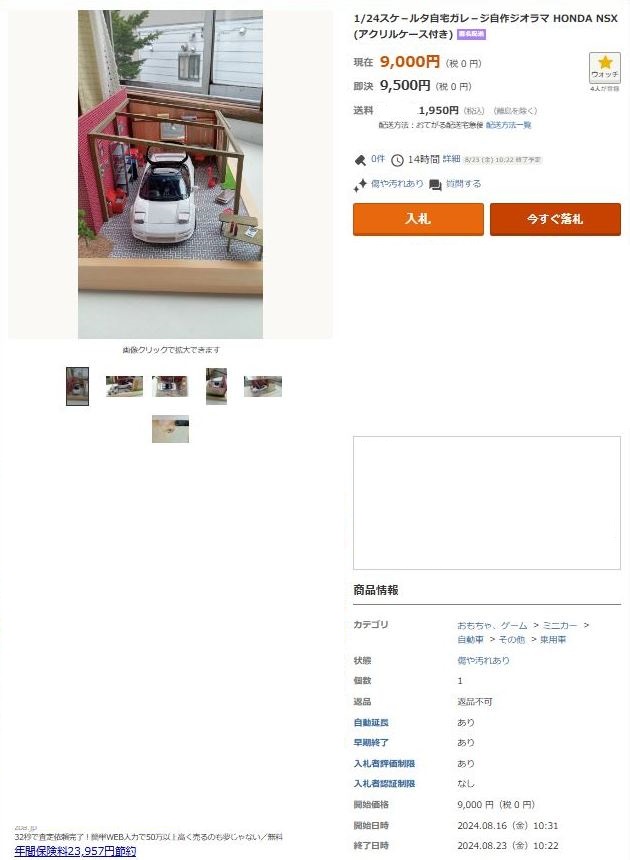Buy now with 今すぐ落札
Image resolution: width=630 pixels, height=860 pixels.
555,219
